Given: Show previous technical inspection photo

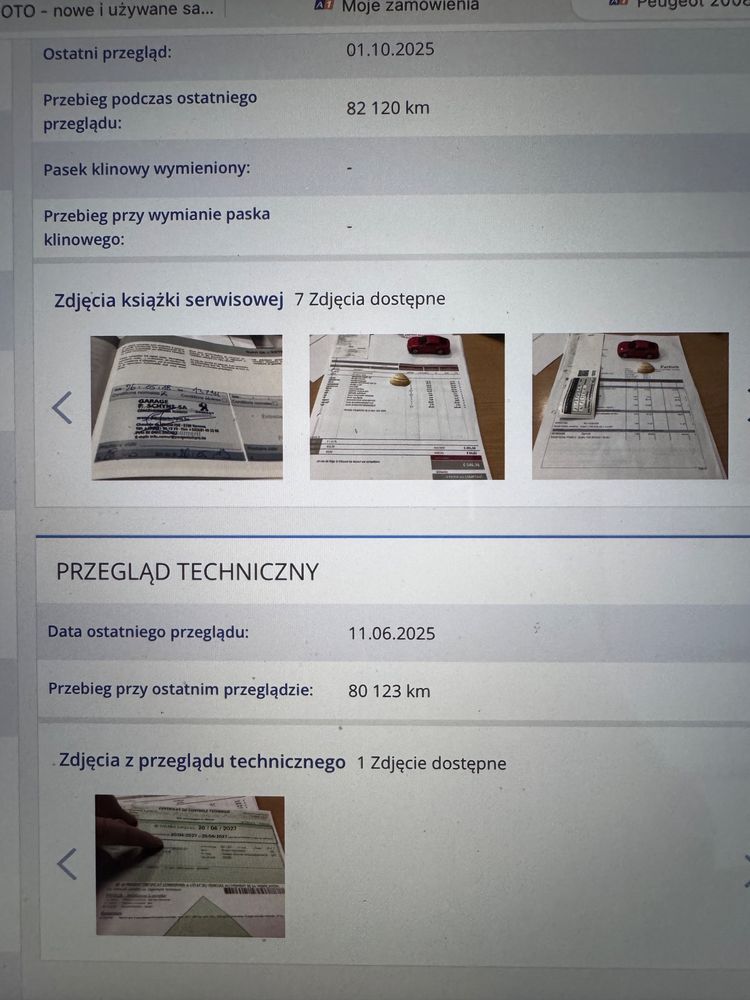Looking at the screenshot, I should tap(67, 864).
